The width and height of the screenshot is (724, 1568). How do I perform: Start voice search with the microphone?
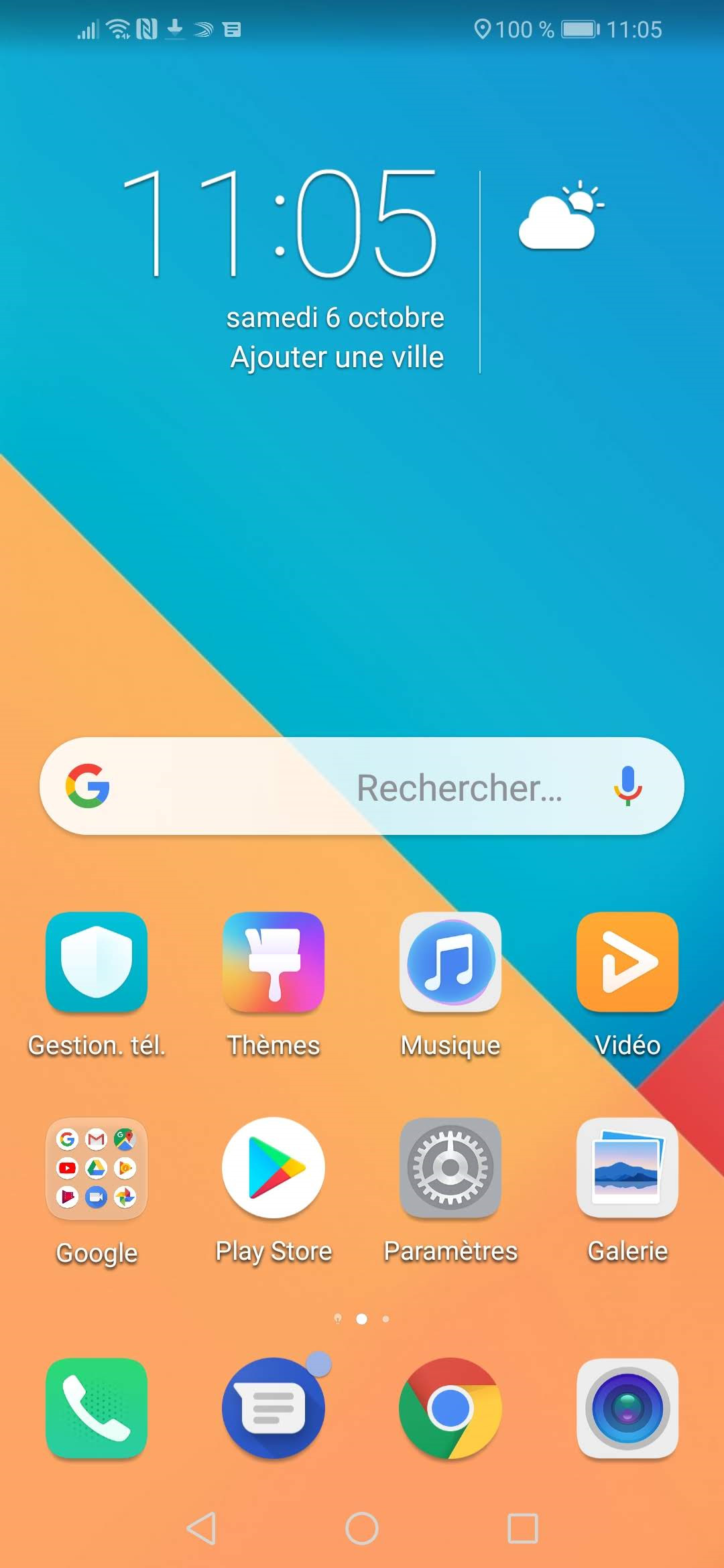(628, 786)
